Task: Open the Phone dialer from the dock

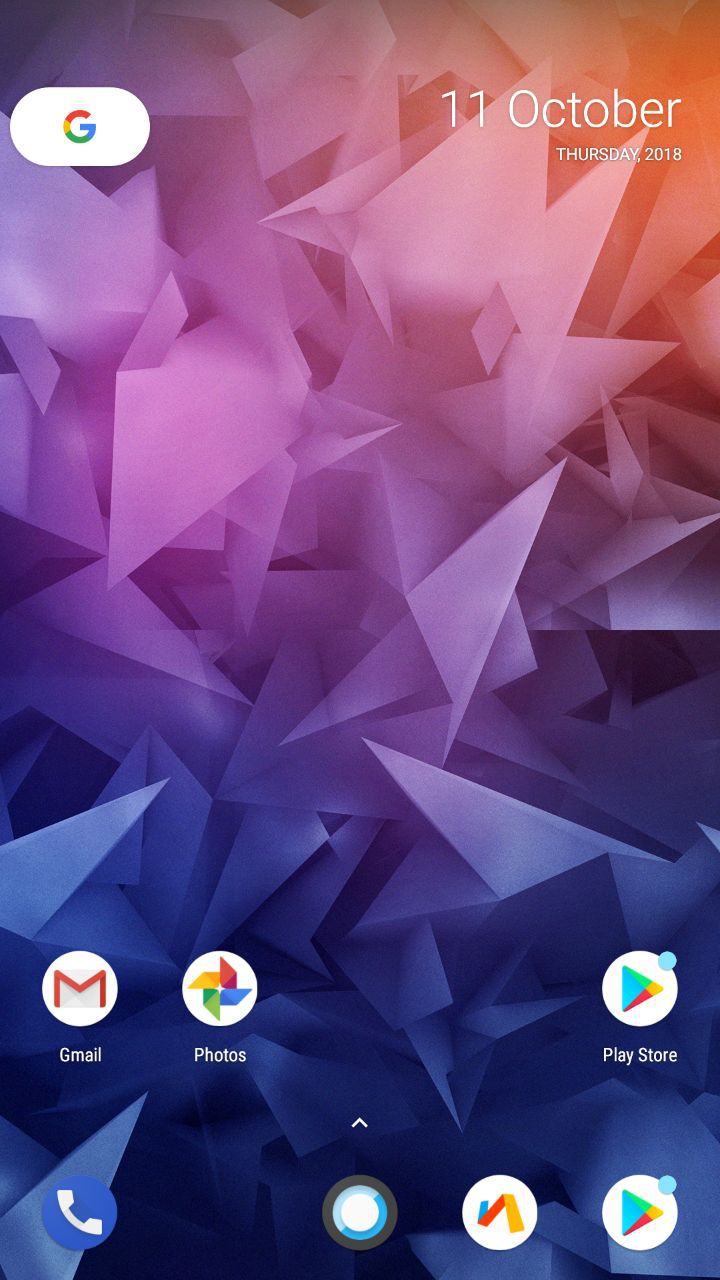Action: pos(80,1212)
